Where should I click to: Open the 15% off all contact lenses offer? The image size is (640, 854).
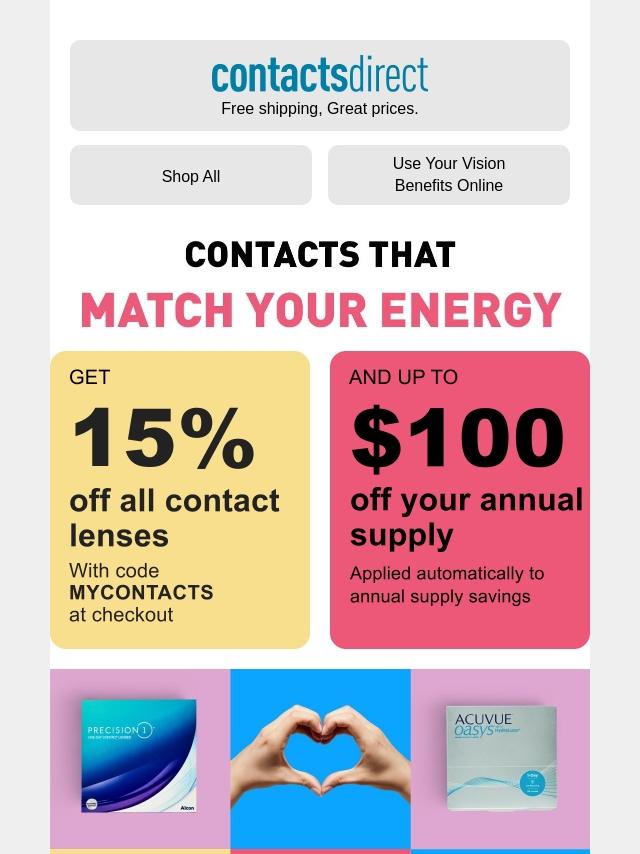180,499
